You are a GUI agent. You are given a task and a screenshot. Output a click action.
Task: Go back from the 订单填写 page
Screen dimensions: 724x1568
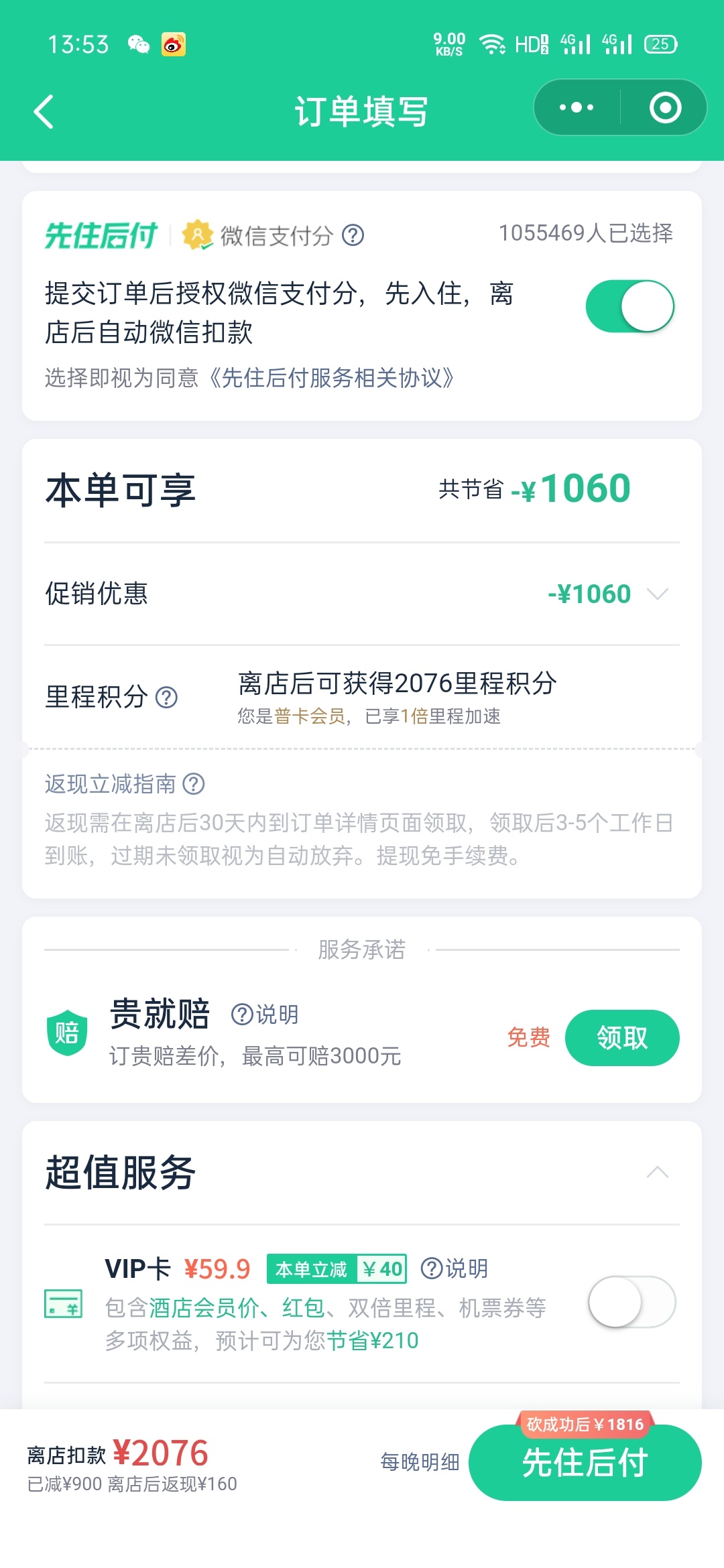point(44,111)
